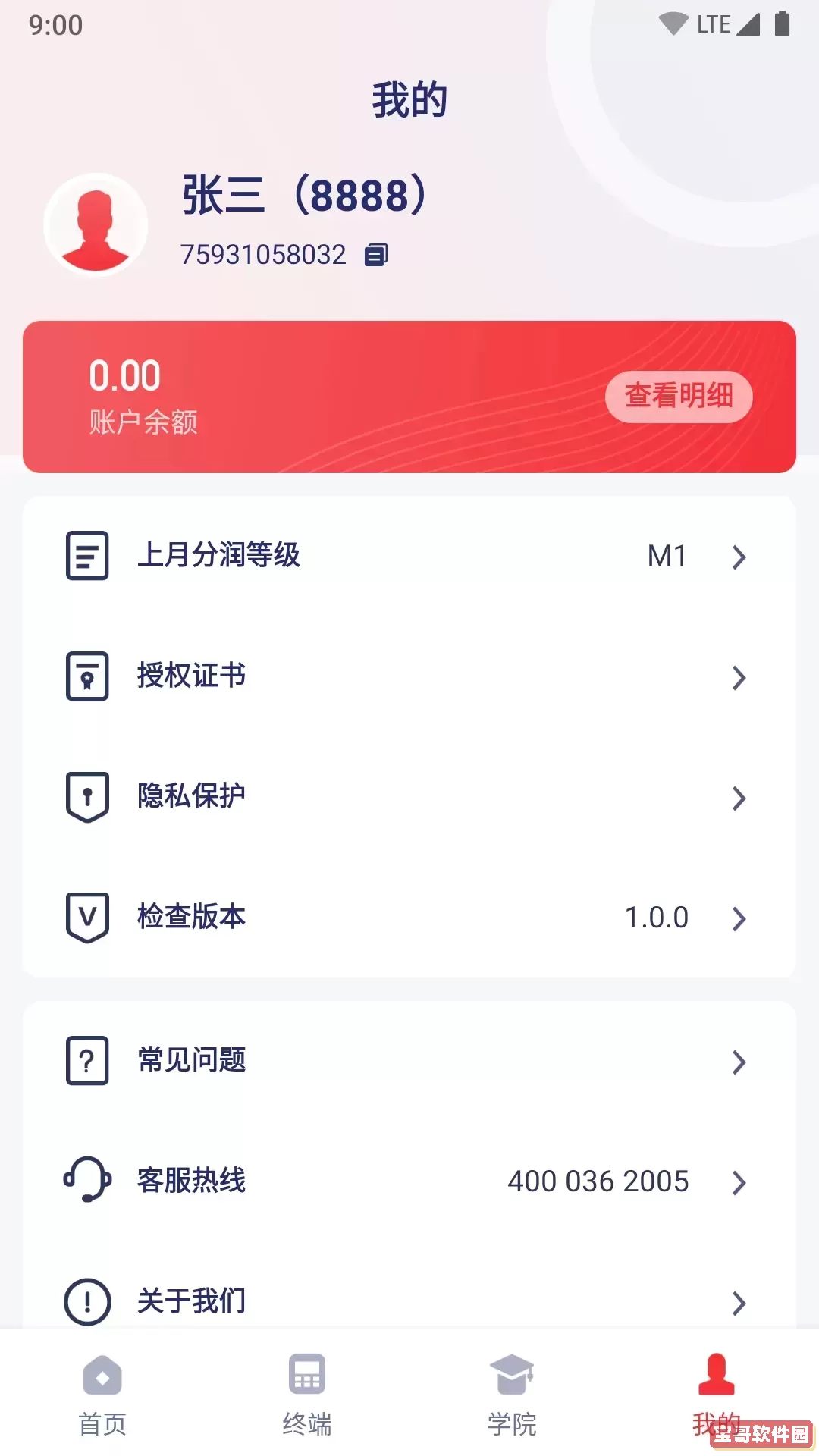Screen dimensions: 819x1456
Task: Select the 授权证书 certificate icon
Action: (x=86, y=677)
